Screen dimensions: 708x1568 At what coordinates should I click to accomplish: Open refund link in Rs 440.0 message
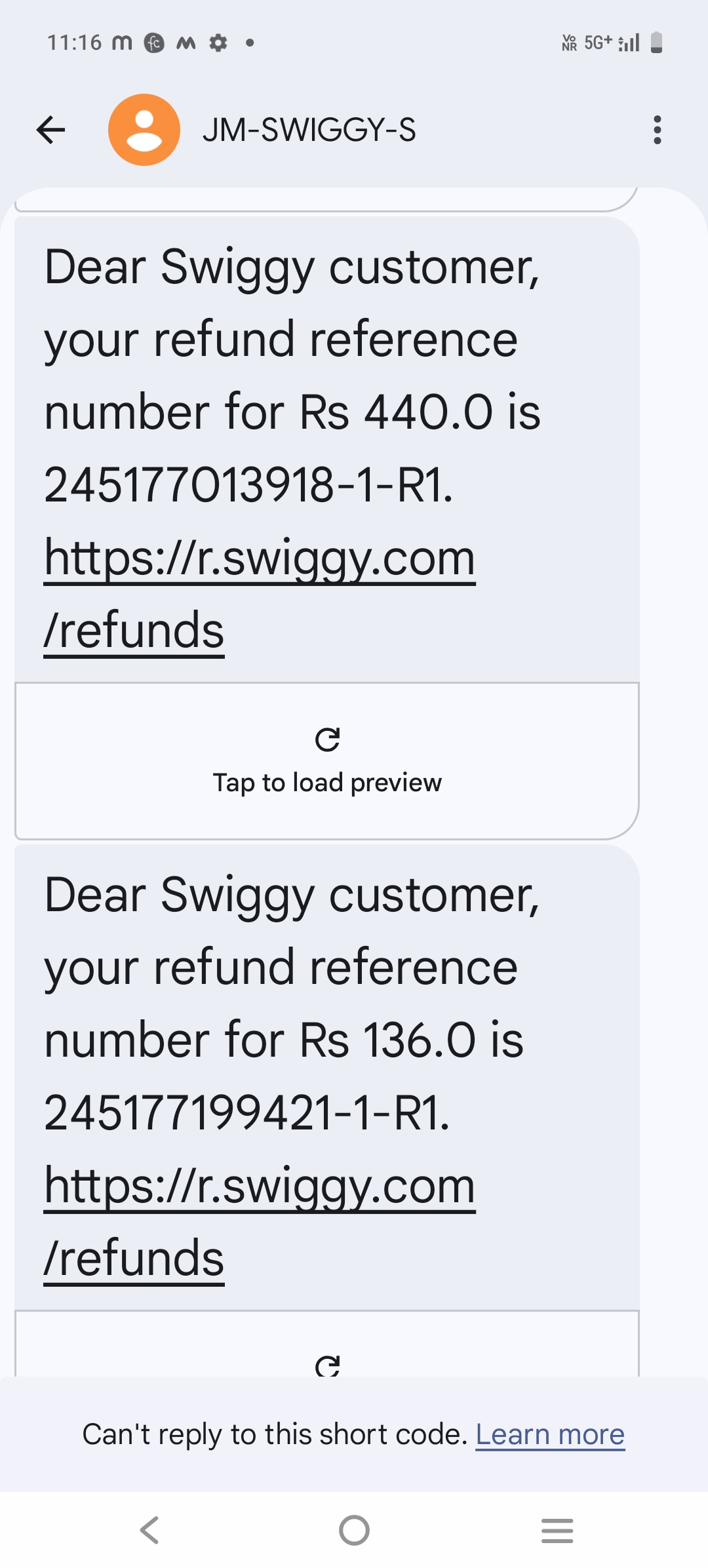pos(260,559)
